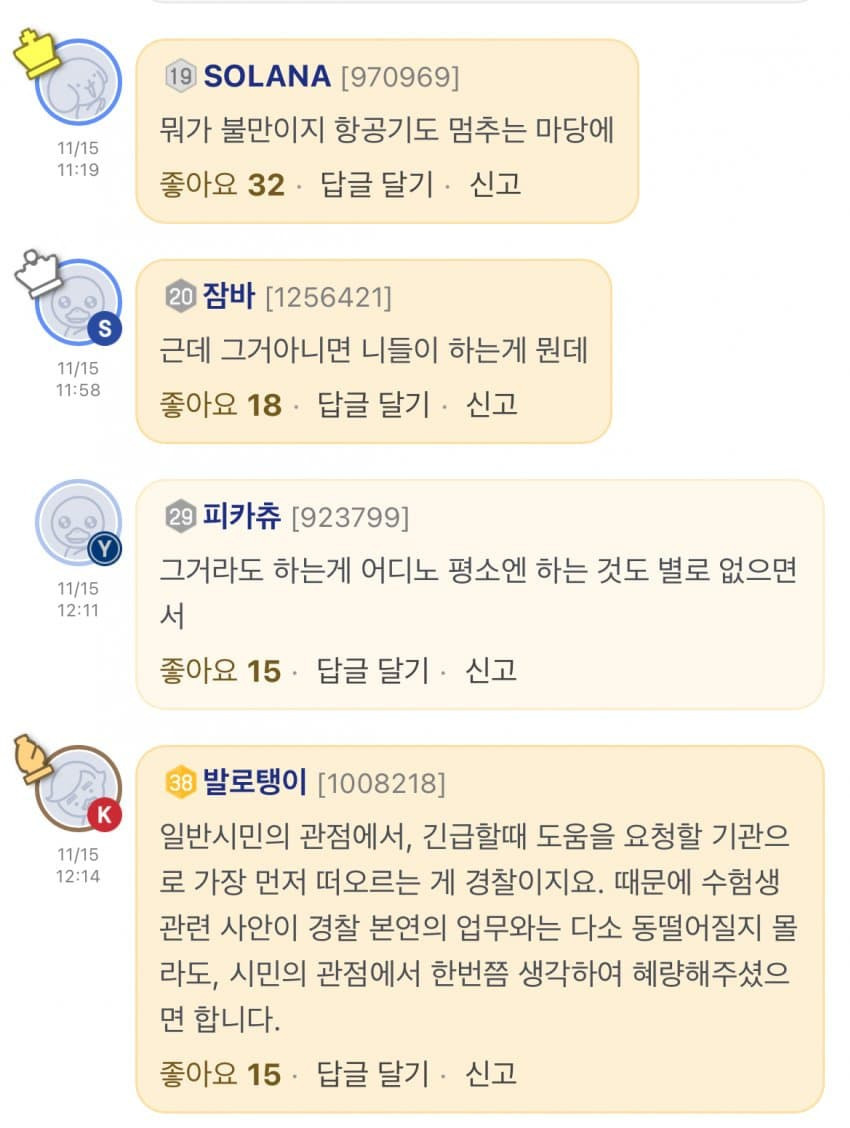Reply to SOLANA's comment
The height and width of the screenshot is (1128, 850).
tap(377, 184)
